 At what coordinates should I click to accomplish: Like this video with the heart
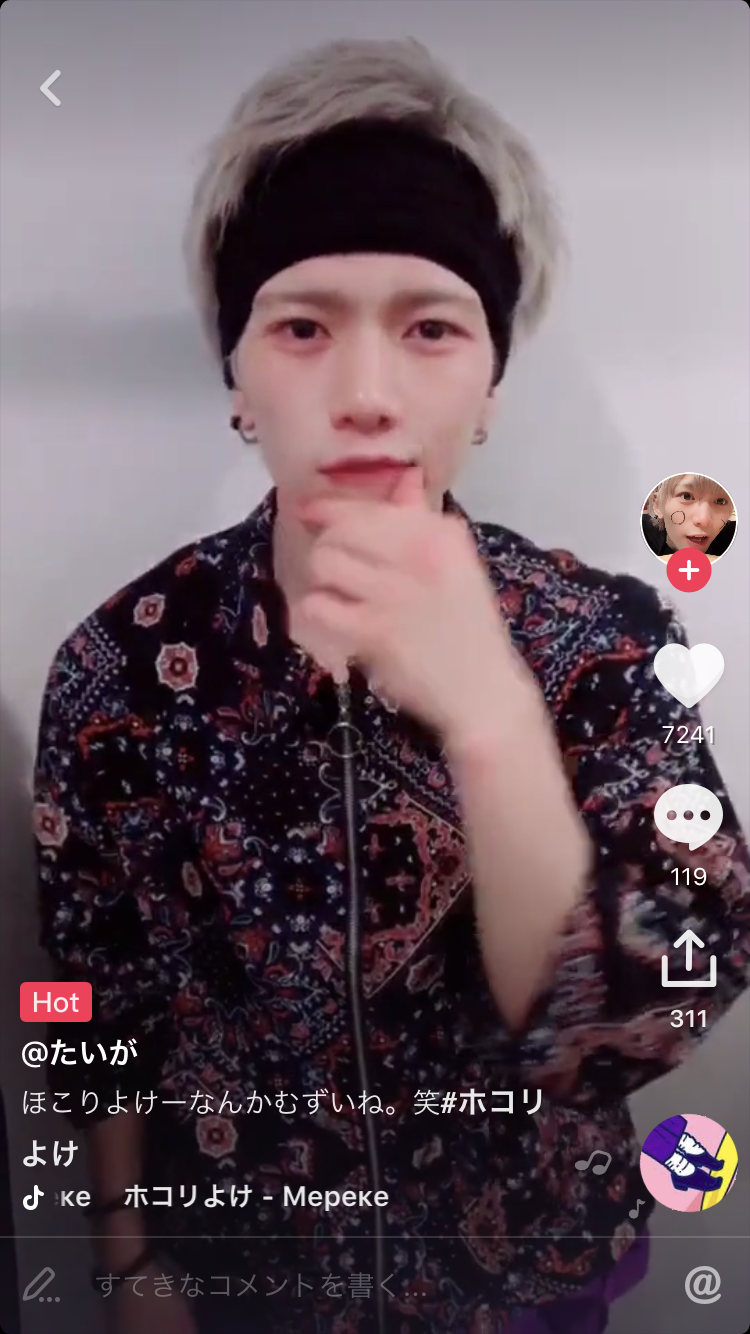click(x=688, y=676)
